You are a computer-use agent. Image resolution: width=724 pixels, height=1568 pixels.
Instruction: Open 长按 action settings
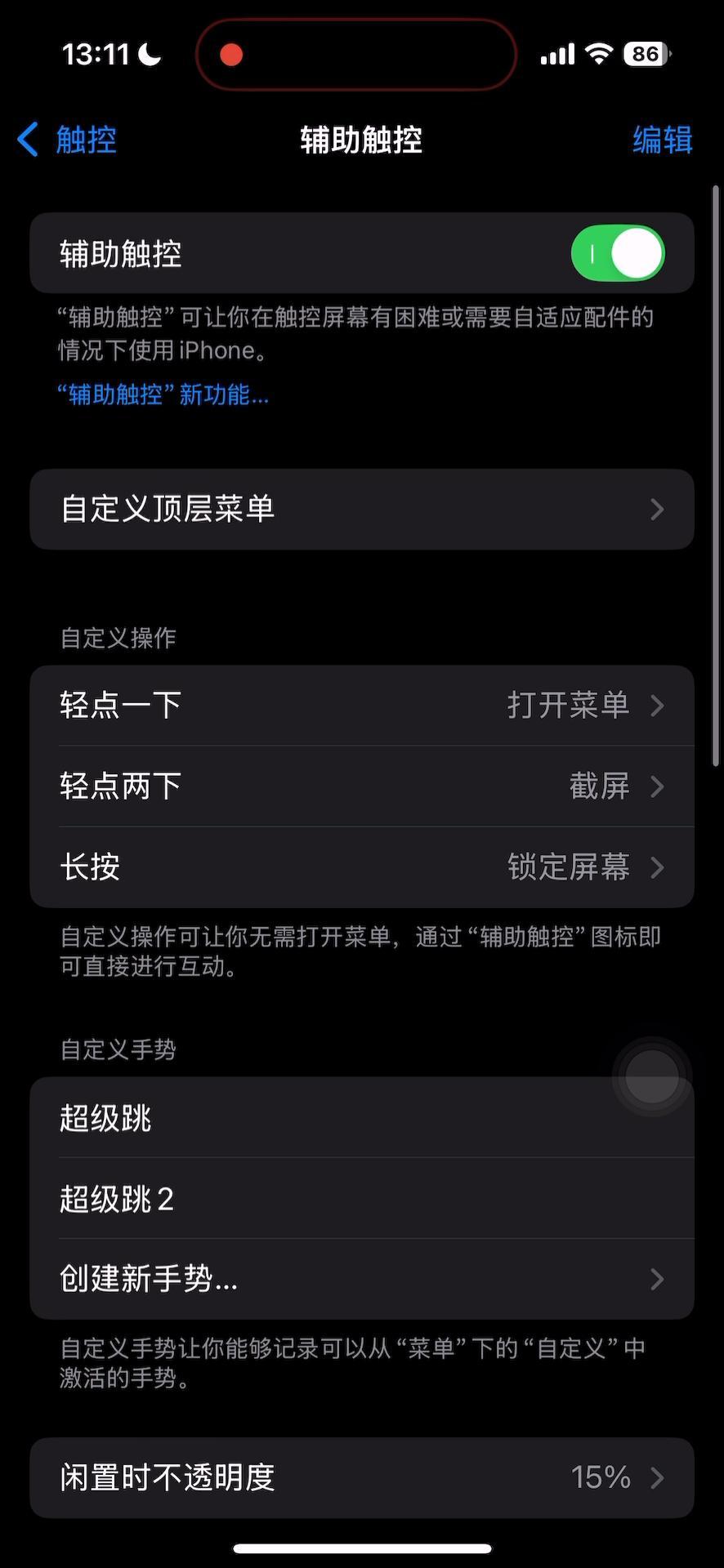tap(361, 866)
